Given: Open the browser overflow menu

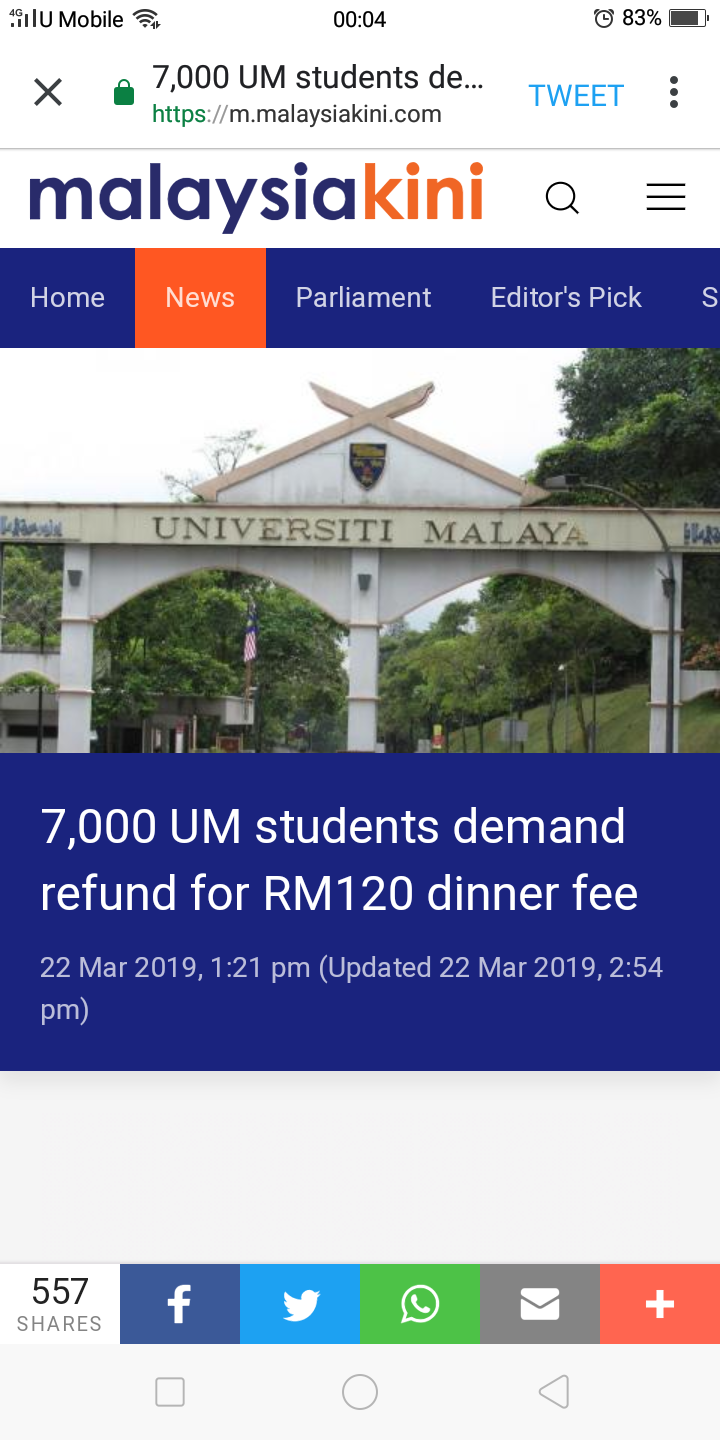Looking at the screenshot, I should (x=674, y=93).
